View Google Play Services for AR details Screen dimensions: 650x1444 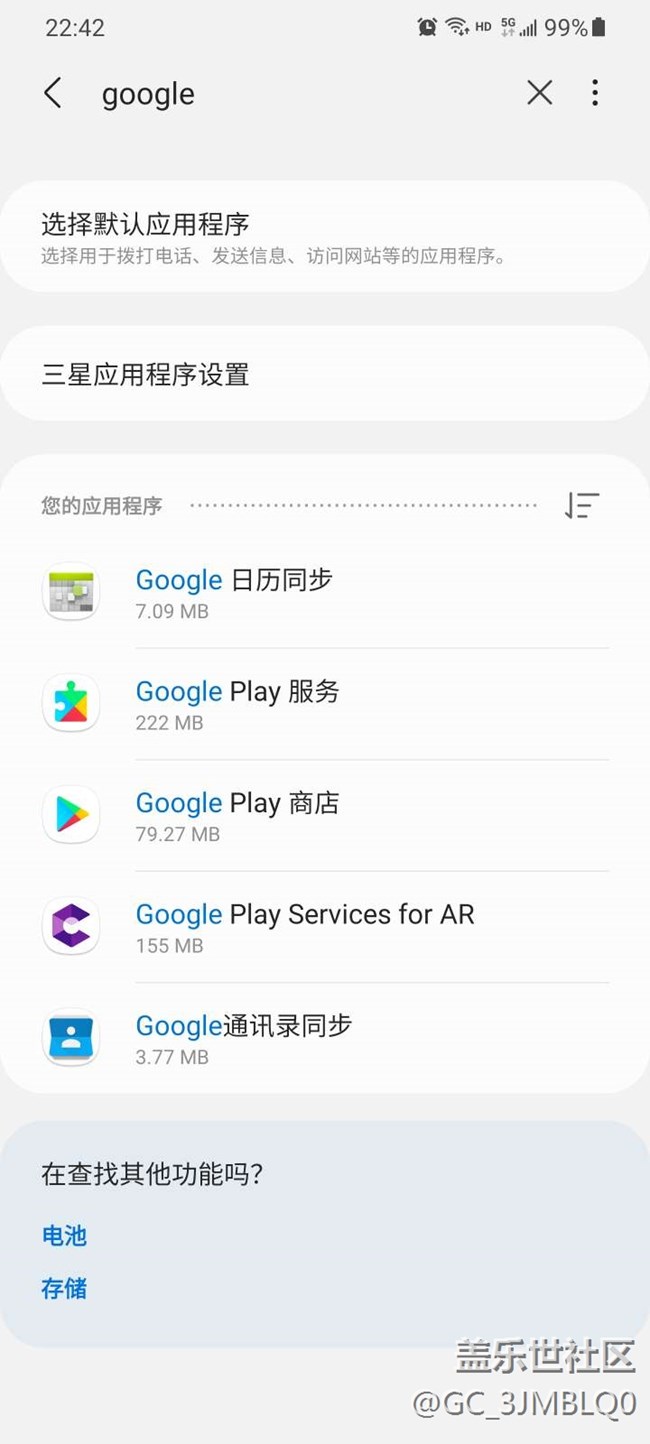pos(325,927)
